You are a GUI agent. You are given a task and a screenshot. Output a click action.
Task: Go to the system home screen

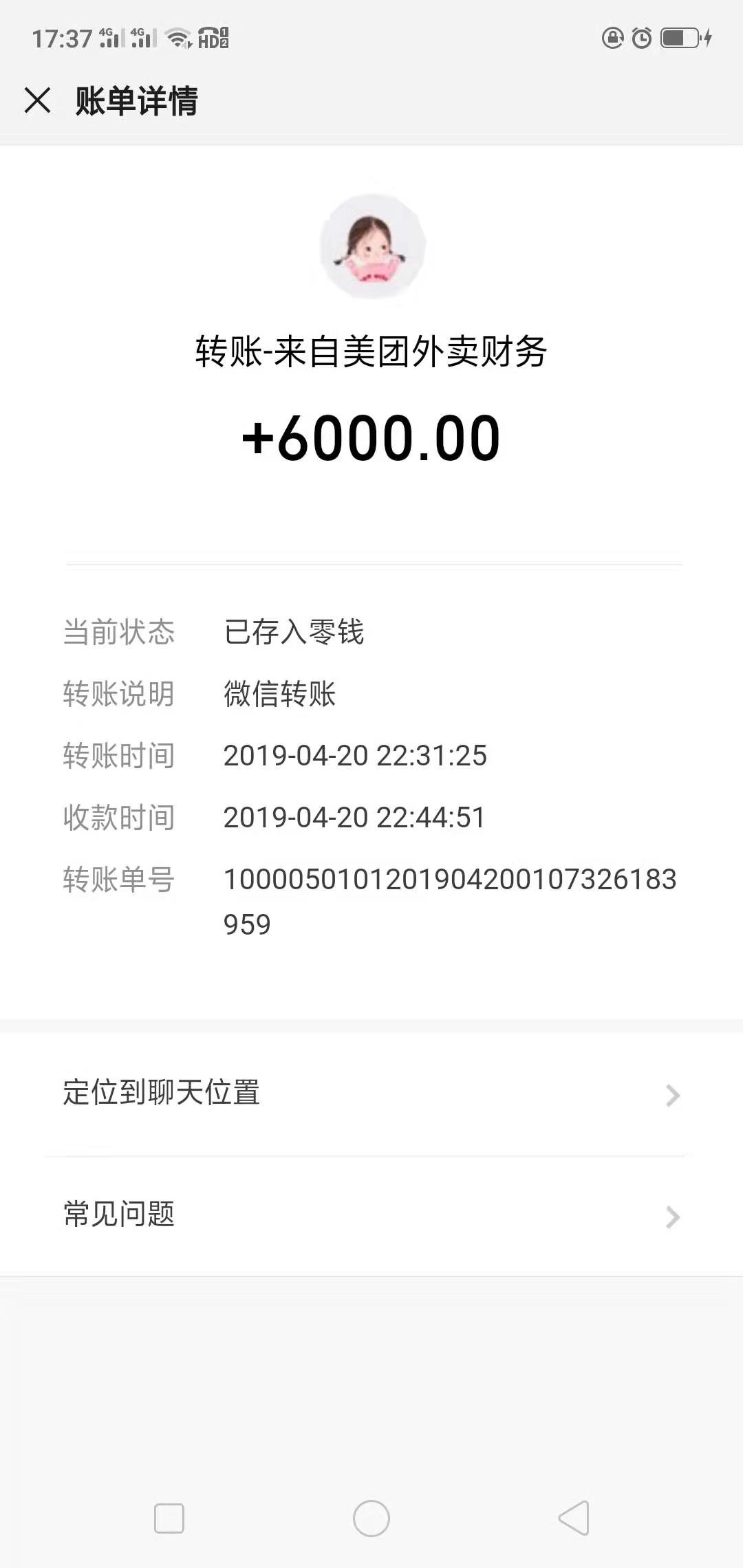[x=371, y=1518]
